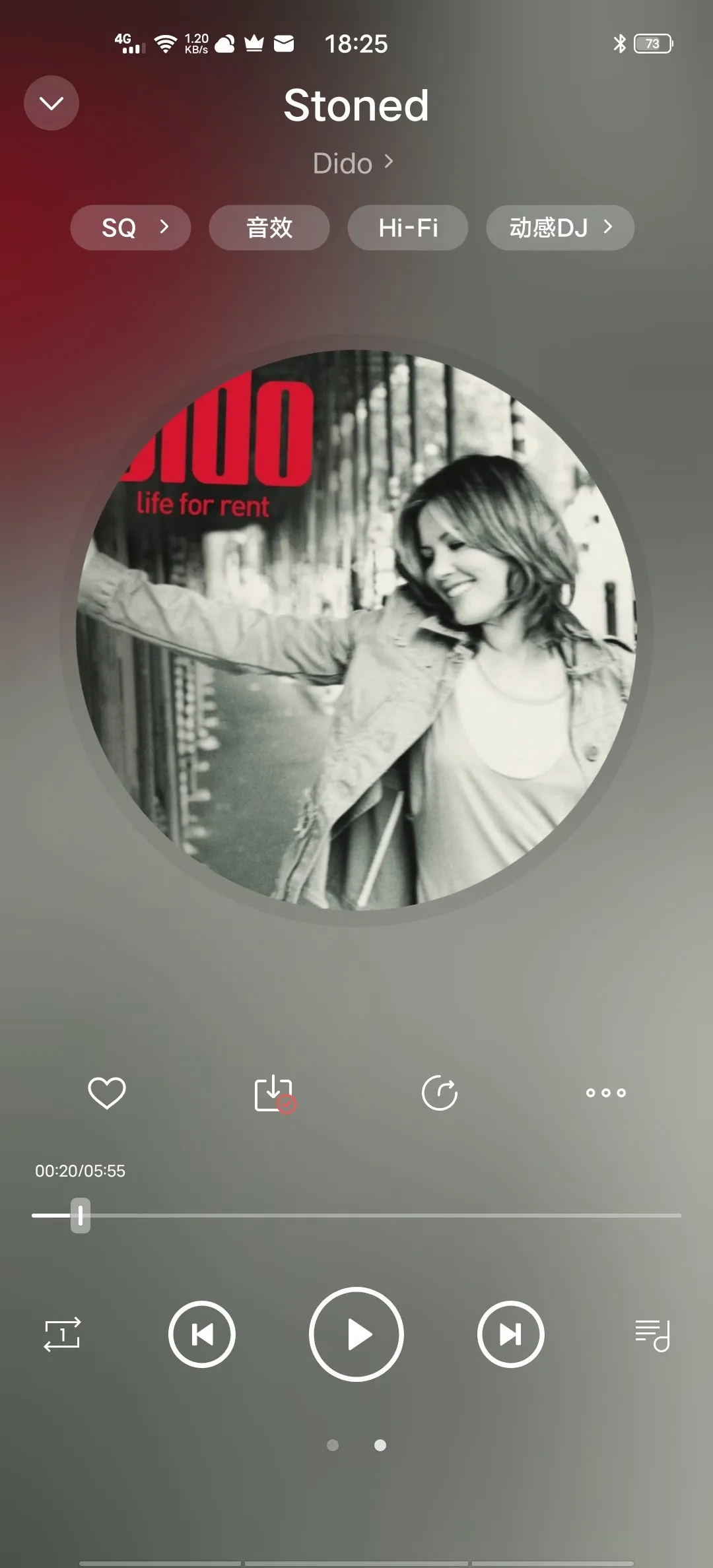Image resolution: width=713 pixels, height=1568 pixels.
Task: Switch to the first page indicator dot
Action: [x=333, y=1445]
